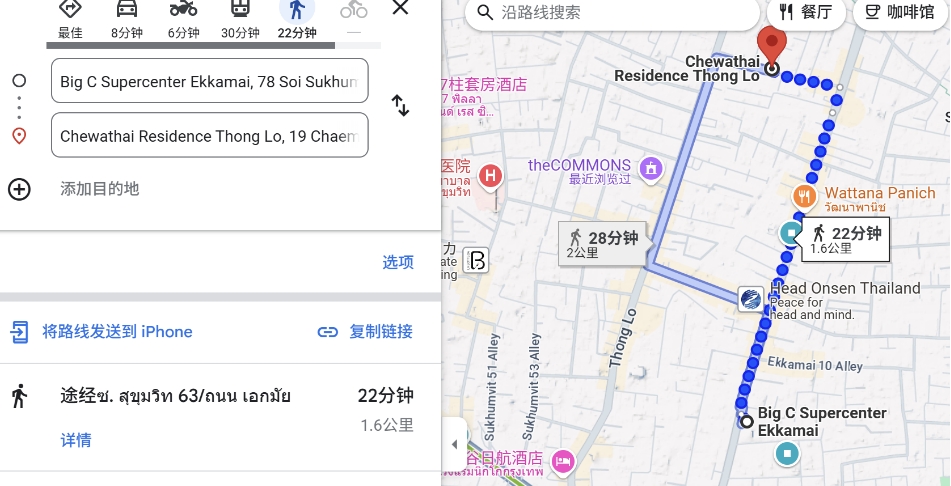Image resolution: width=951 pixels, height=486 pixels.
Task: Switch to motorcycle travel mode
Action: pyautogui.click(x=183, y=19)
